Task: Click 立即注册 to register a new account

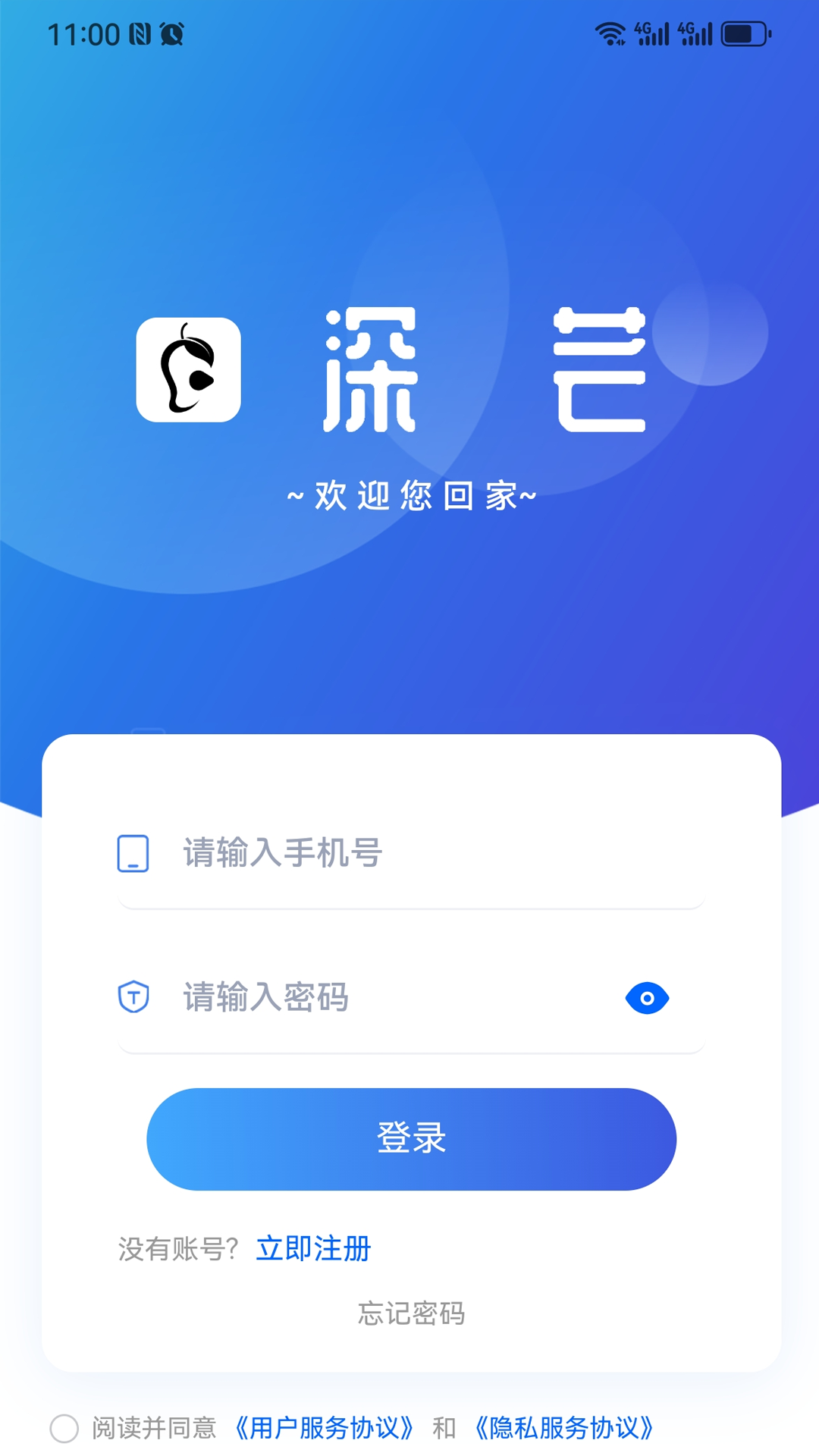Action: pos(314,1248)
